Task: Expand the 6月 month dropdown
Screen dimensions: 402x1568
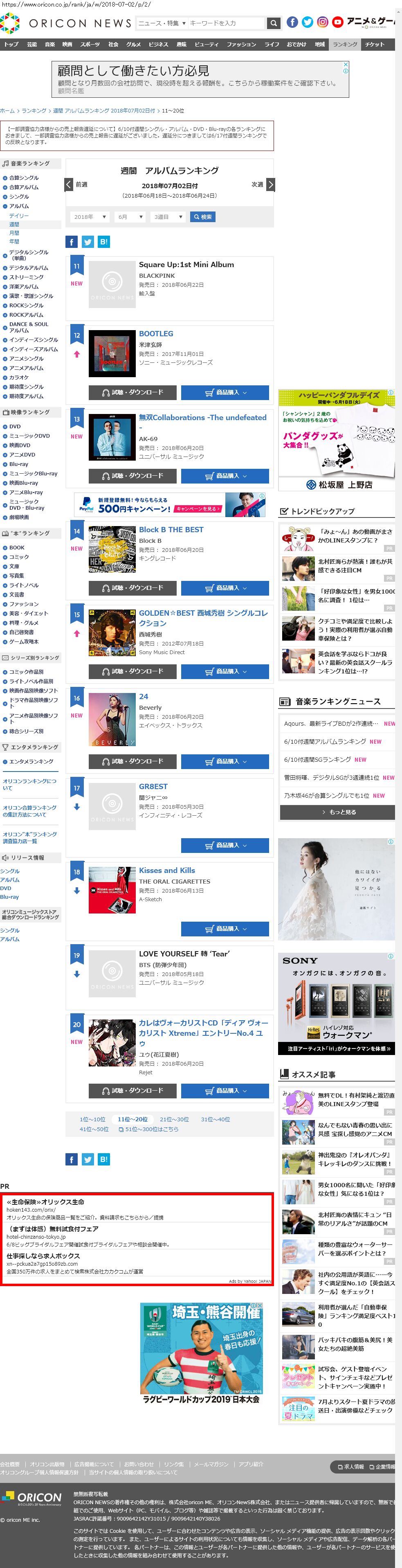Action: pyautogui.click(x=130, y=217)
